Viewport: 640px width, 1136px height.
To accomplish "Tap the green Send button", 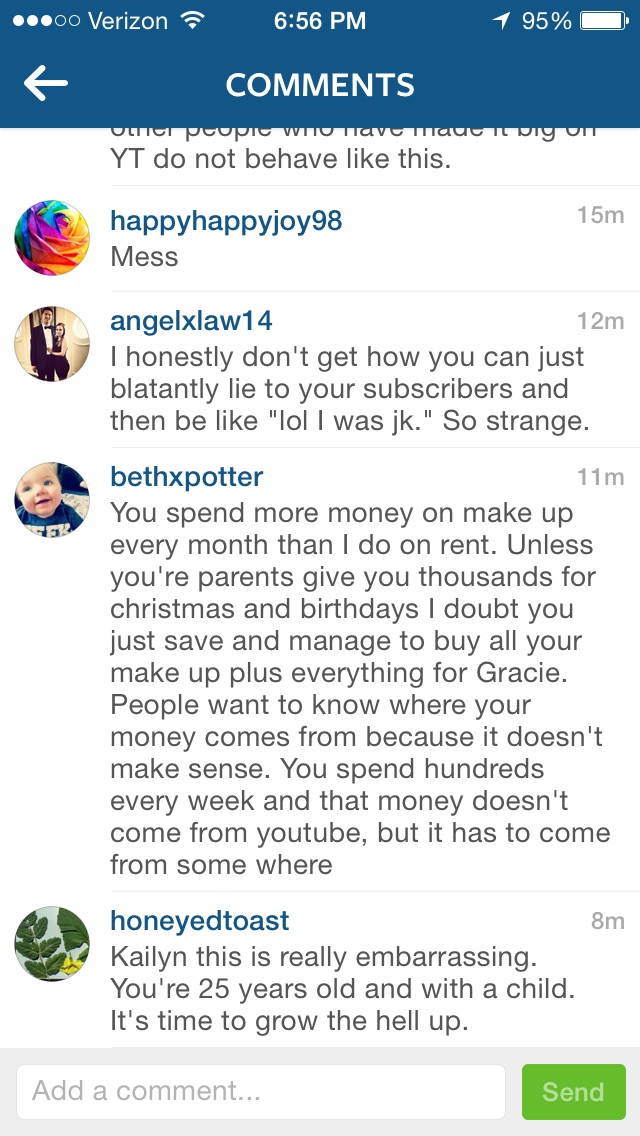I will tap(573, 1091).
